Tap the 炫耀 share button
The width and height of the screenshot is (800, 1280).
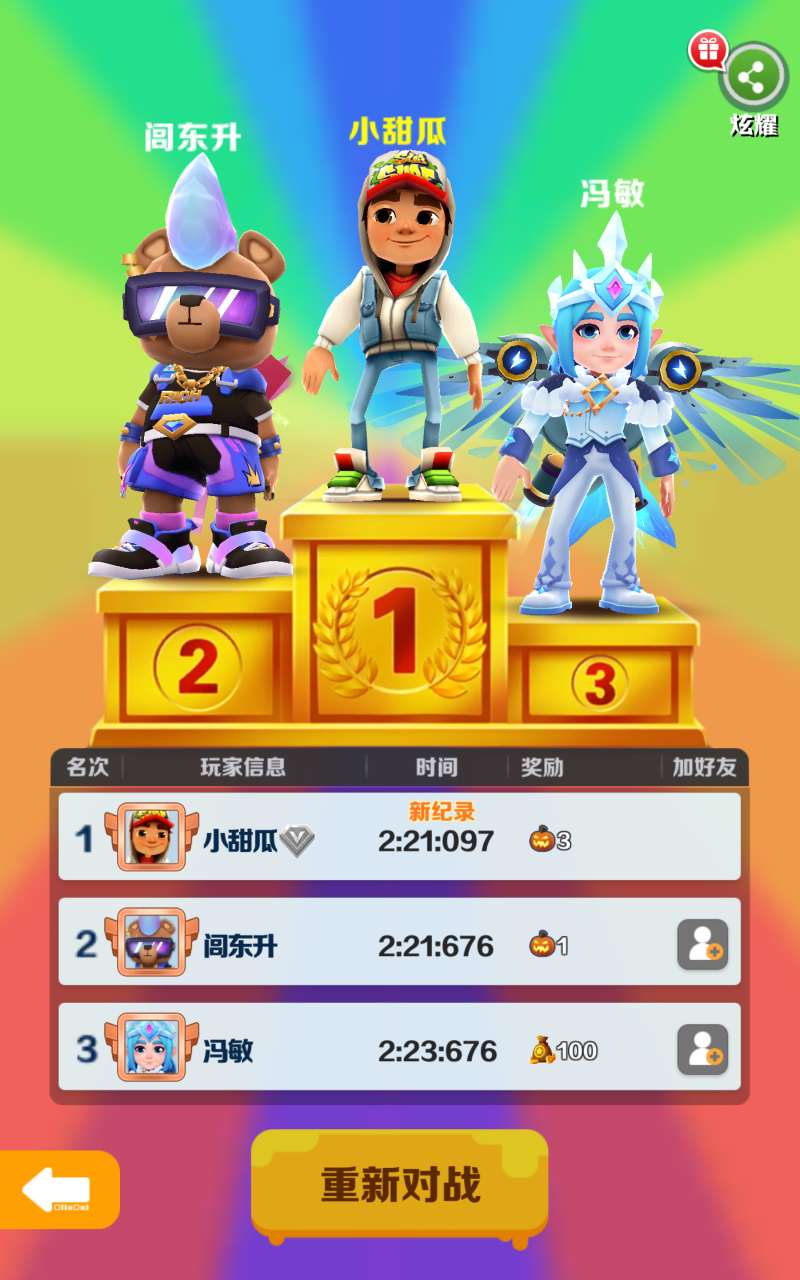tap(753, 76)
